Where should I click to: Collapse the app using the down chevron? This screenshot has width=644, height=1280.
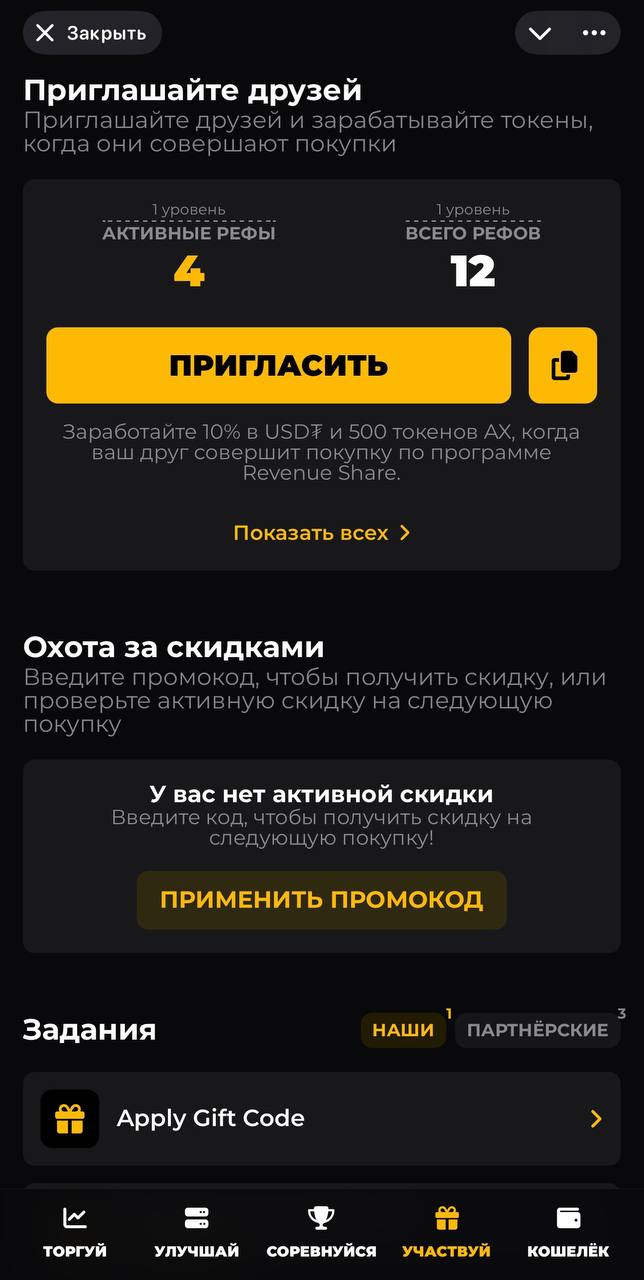(540, 33)
